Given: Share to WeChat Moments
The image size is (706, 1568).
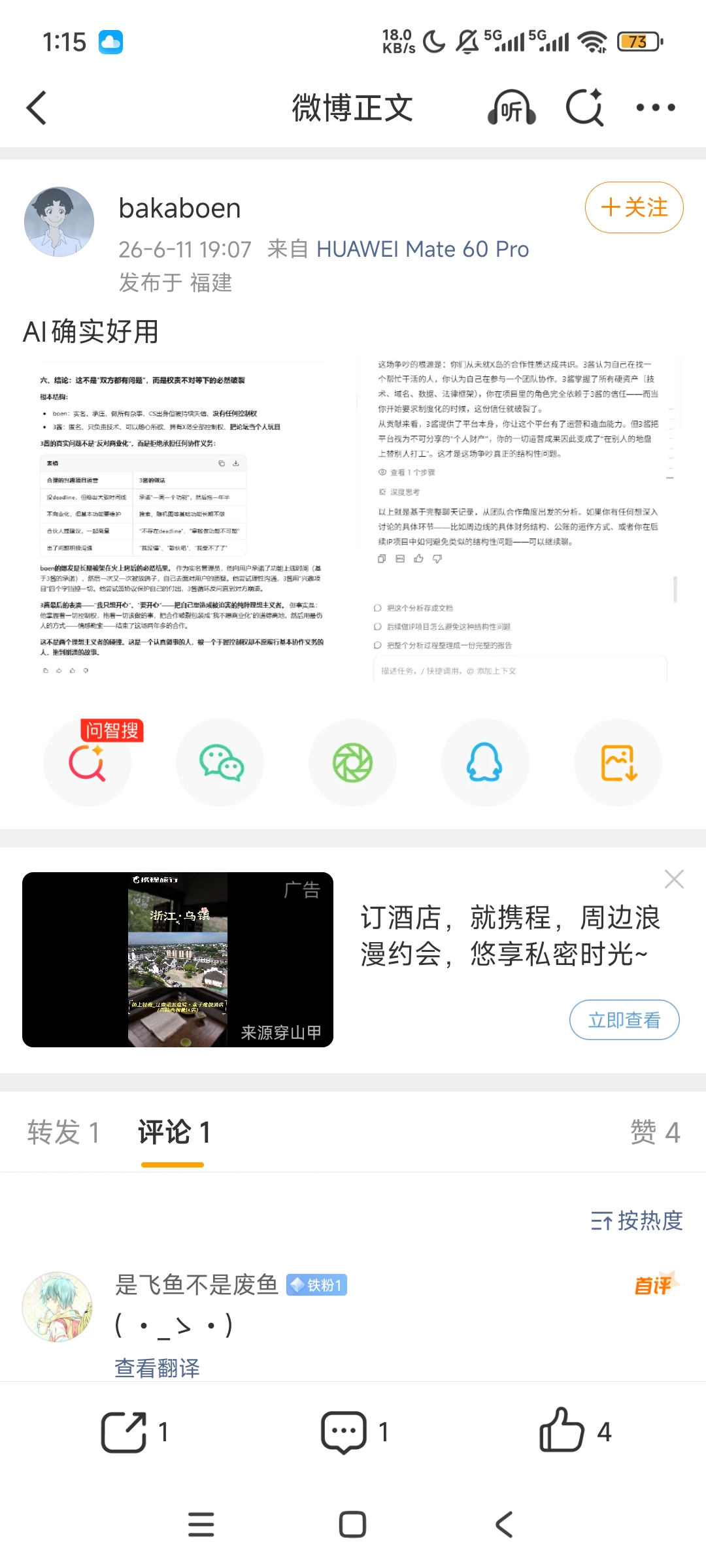Looking at the screenshot, I should (x=353, y=762).
